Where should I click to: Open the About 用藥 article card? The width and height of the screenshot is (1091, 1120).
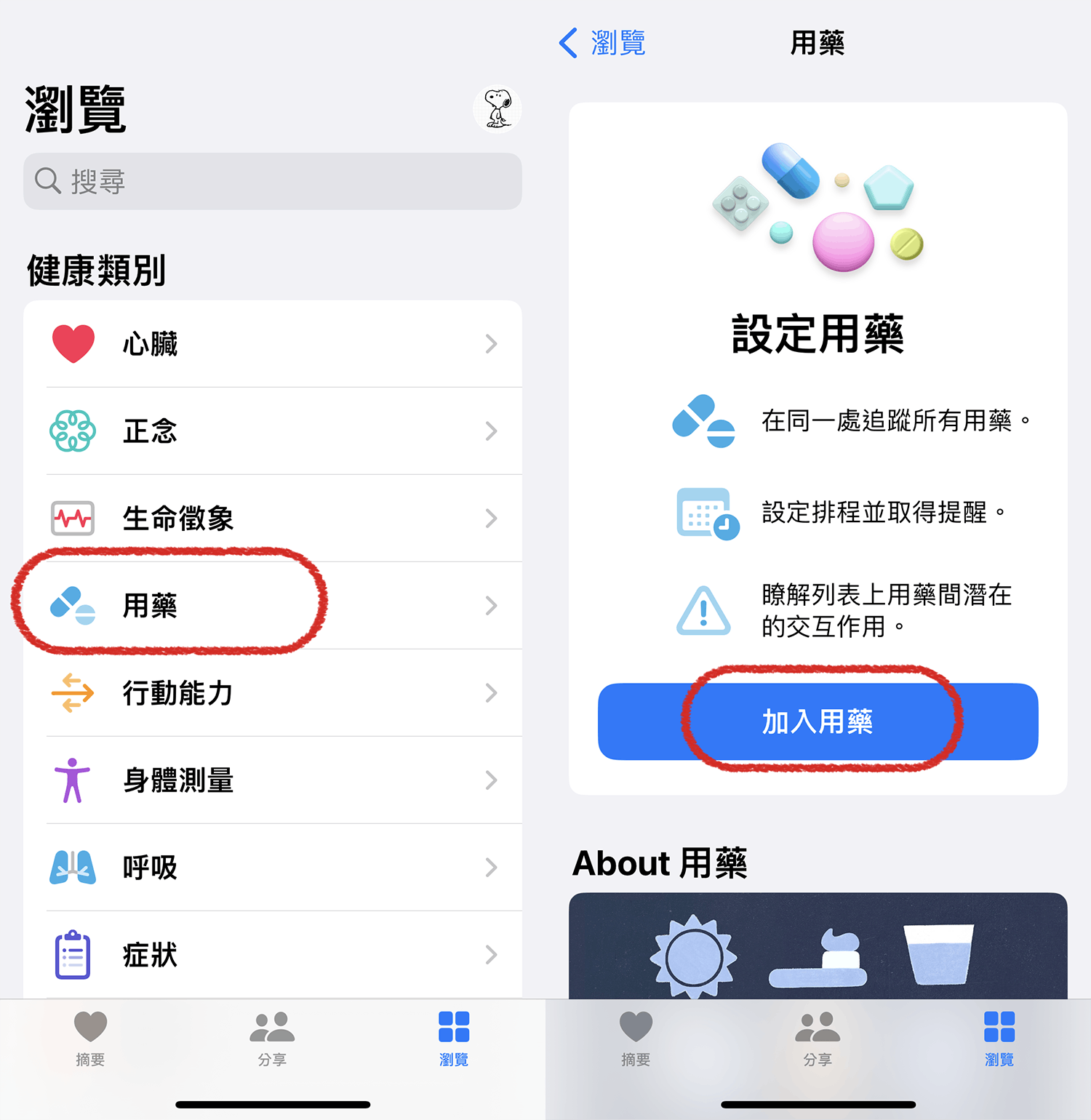click(x=818, y=945)
